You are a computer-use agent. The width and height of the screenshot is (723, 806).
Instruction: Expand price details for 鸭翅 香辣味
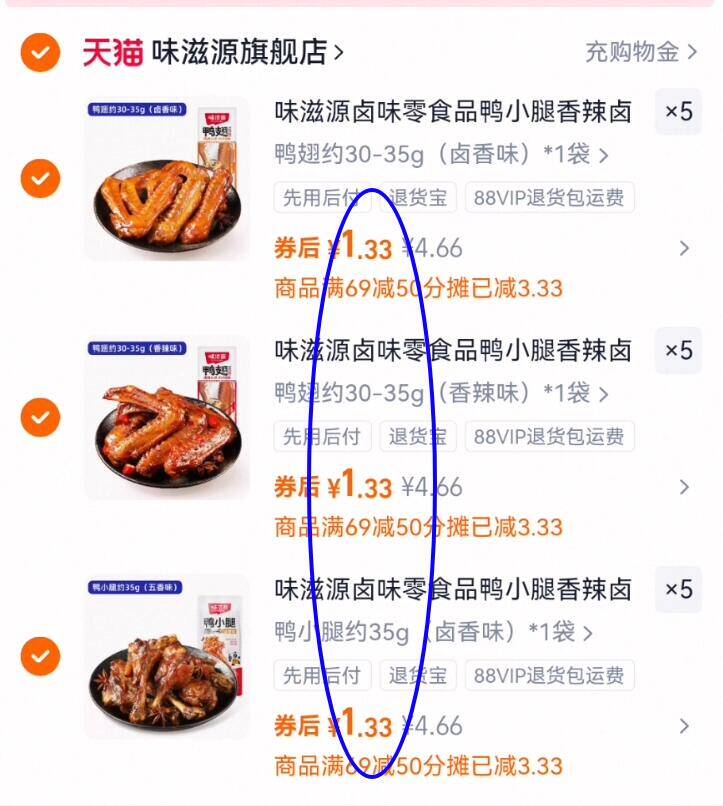coord(684,487)
